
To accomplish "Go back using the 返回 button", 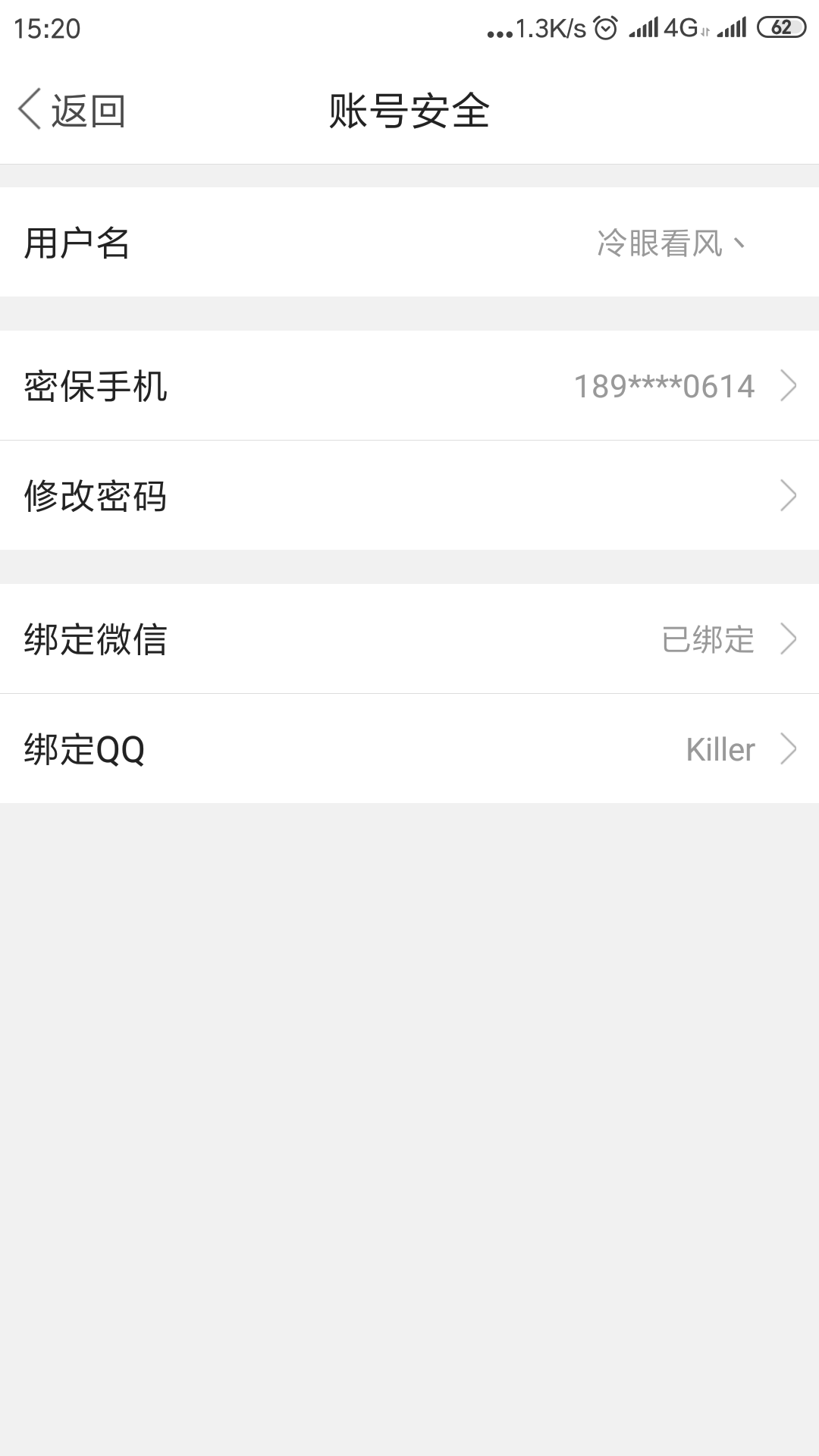I will click(x=72, y=111).
